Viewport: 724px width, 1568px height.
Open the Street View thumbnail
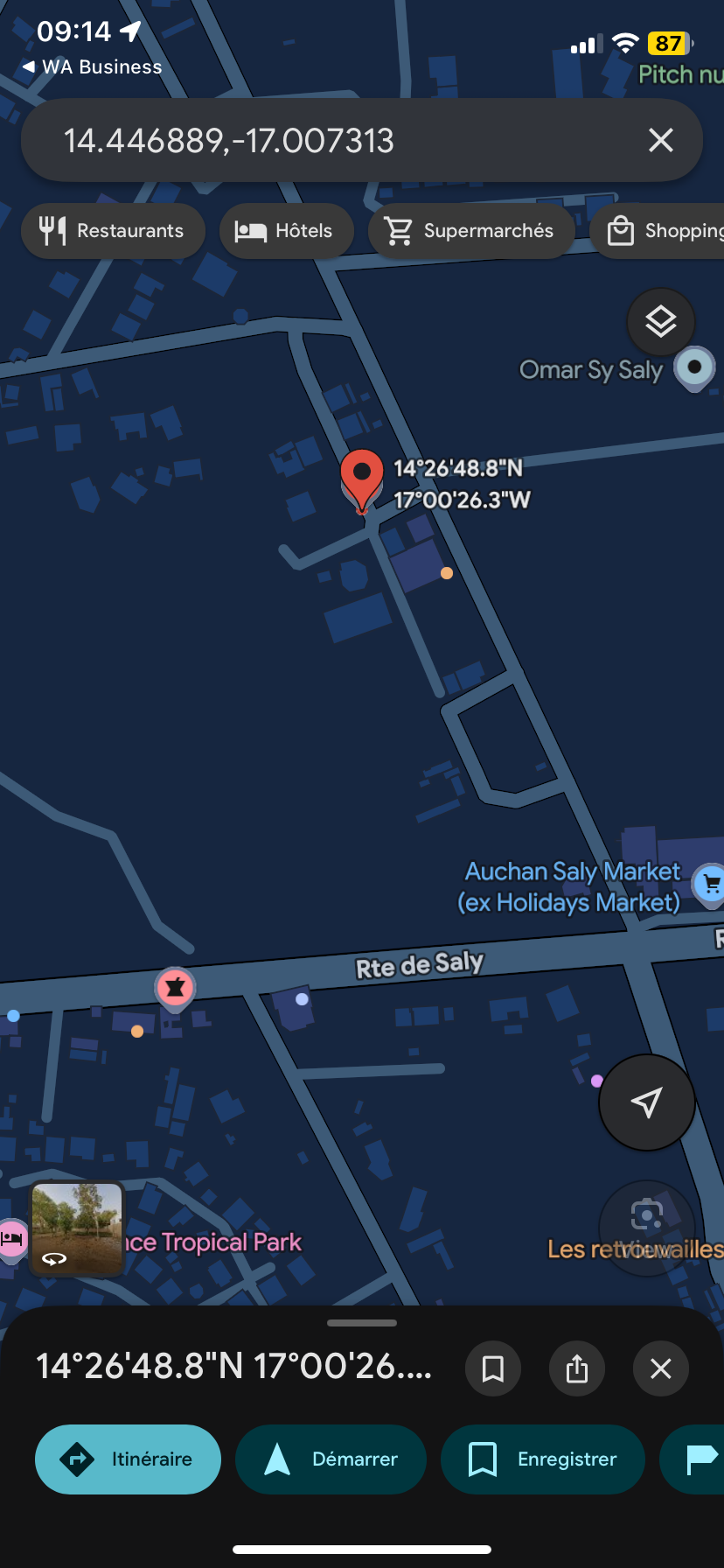coord(77,1227)
